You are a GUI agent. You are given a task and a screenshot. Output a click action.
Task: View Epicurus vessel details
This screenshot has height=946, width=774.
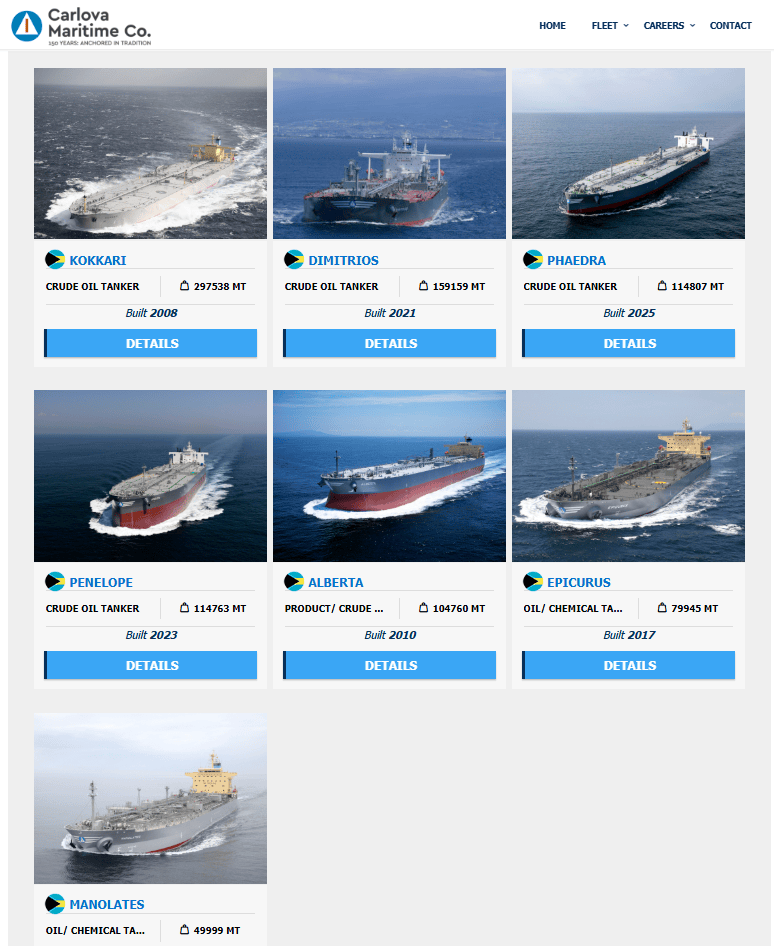coord(629,665)
